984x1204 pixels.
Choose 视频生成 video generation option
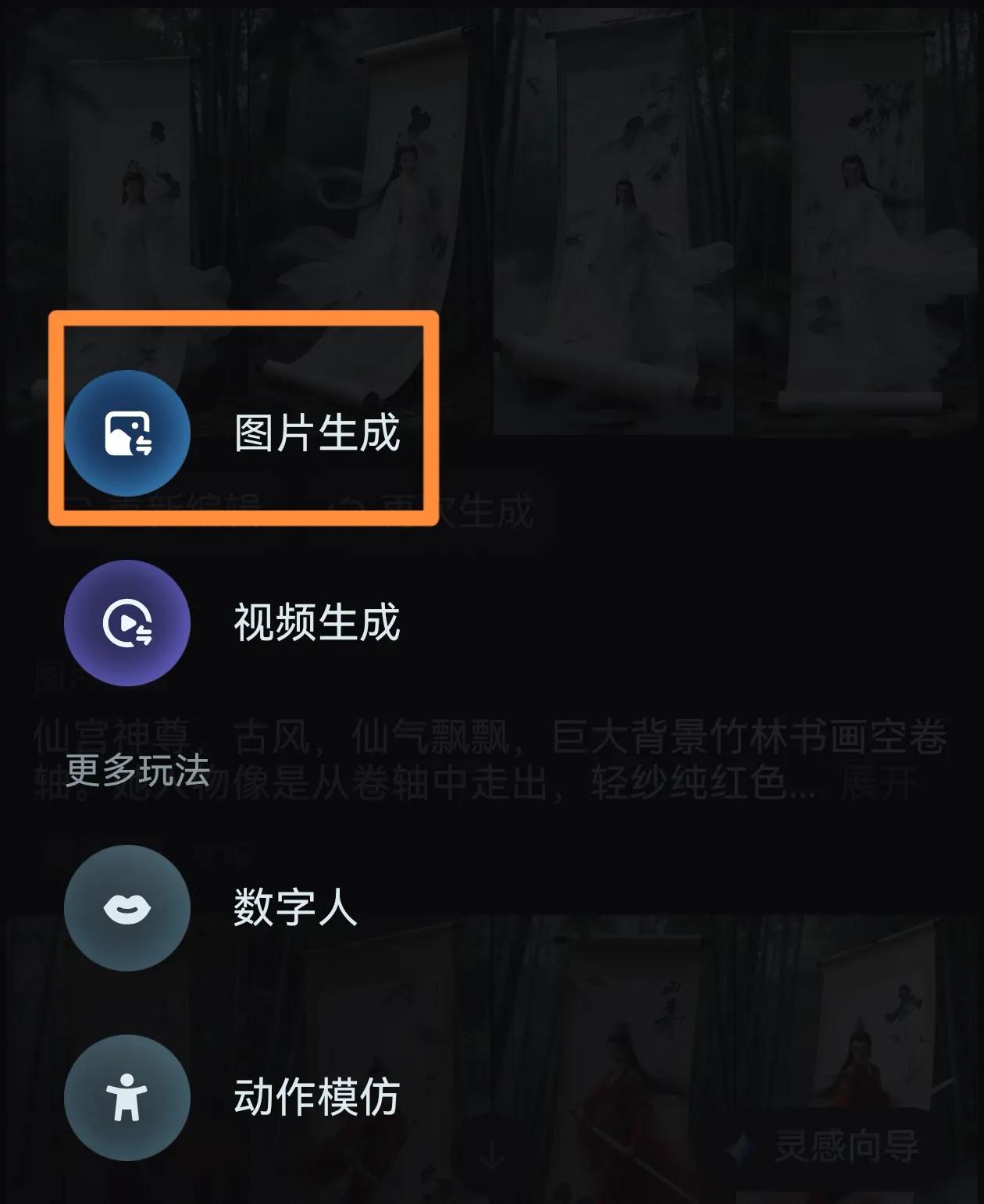[233, 623]
